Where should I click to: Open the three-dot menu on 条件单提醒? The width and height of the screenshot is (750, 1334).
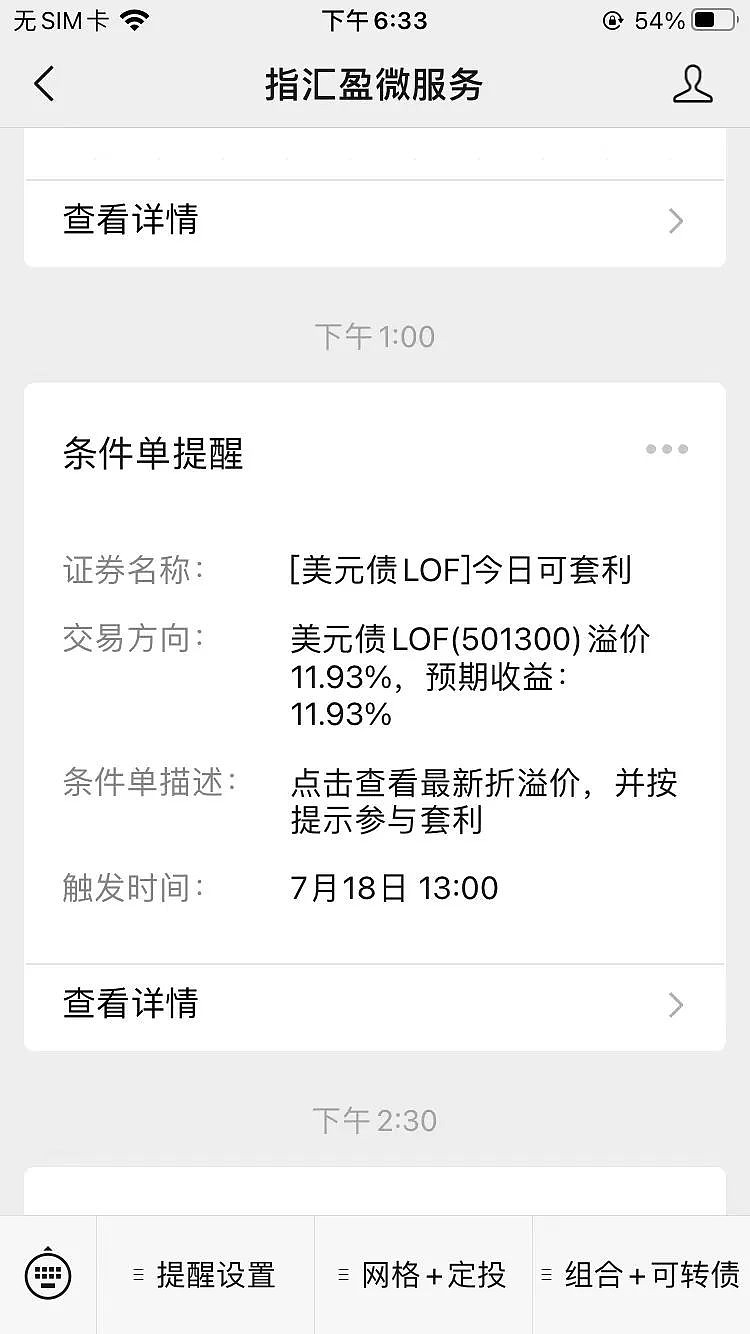666,449
